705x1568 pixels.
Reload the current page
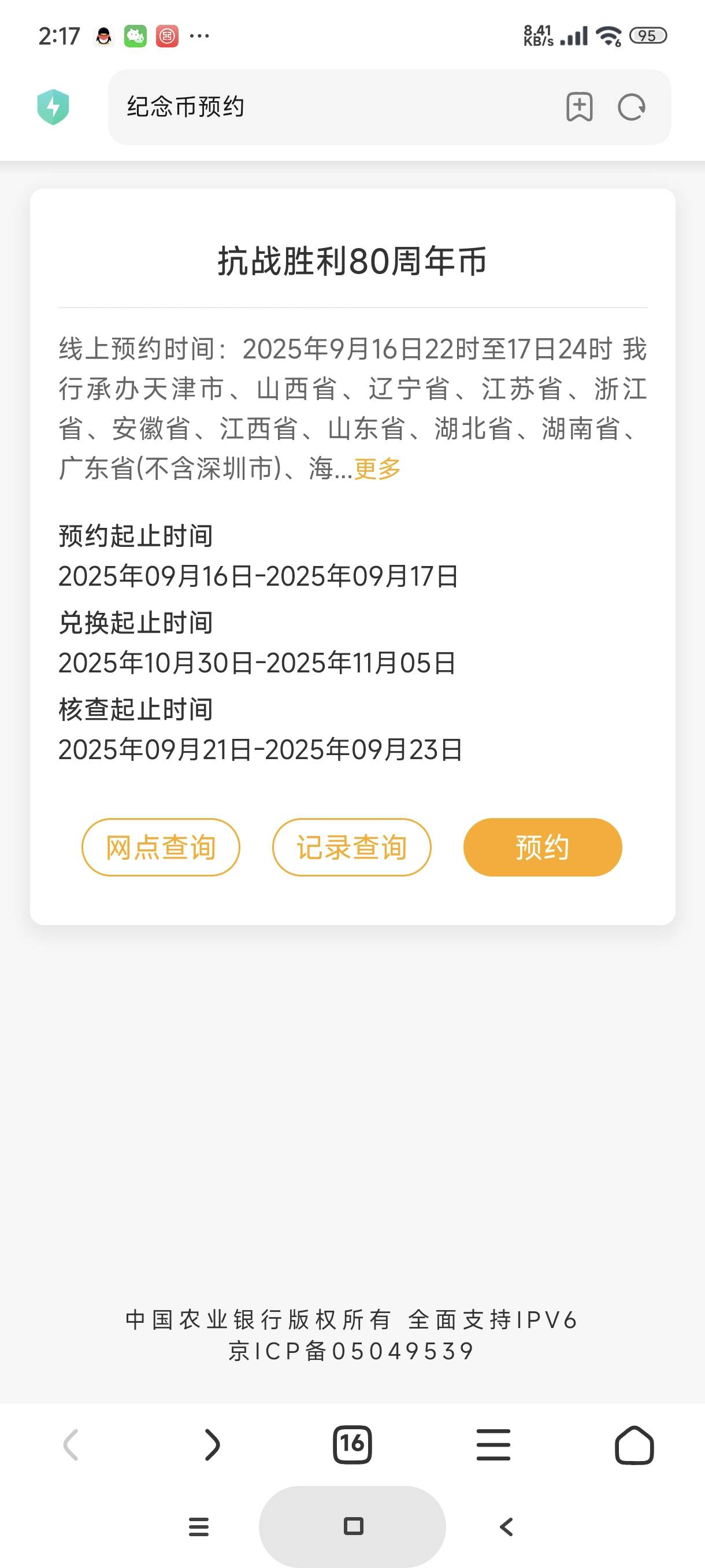pyautogui.click(x=632, y=108)
